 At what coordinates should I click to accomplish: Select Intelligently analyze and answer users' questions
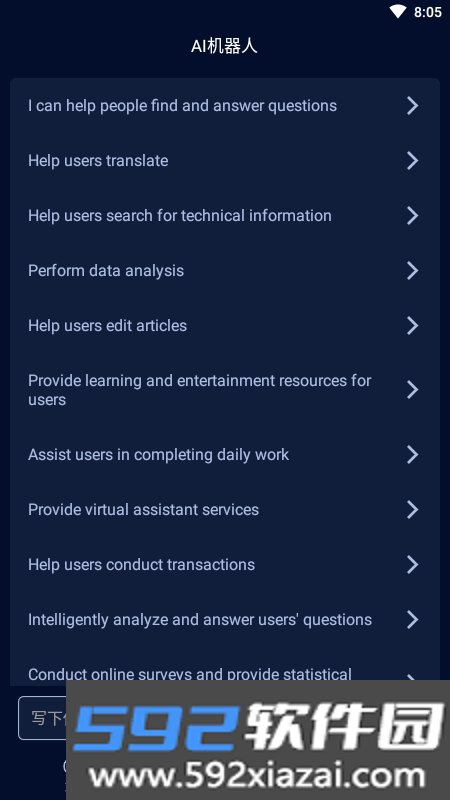coord(224,619)
